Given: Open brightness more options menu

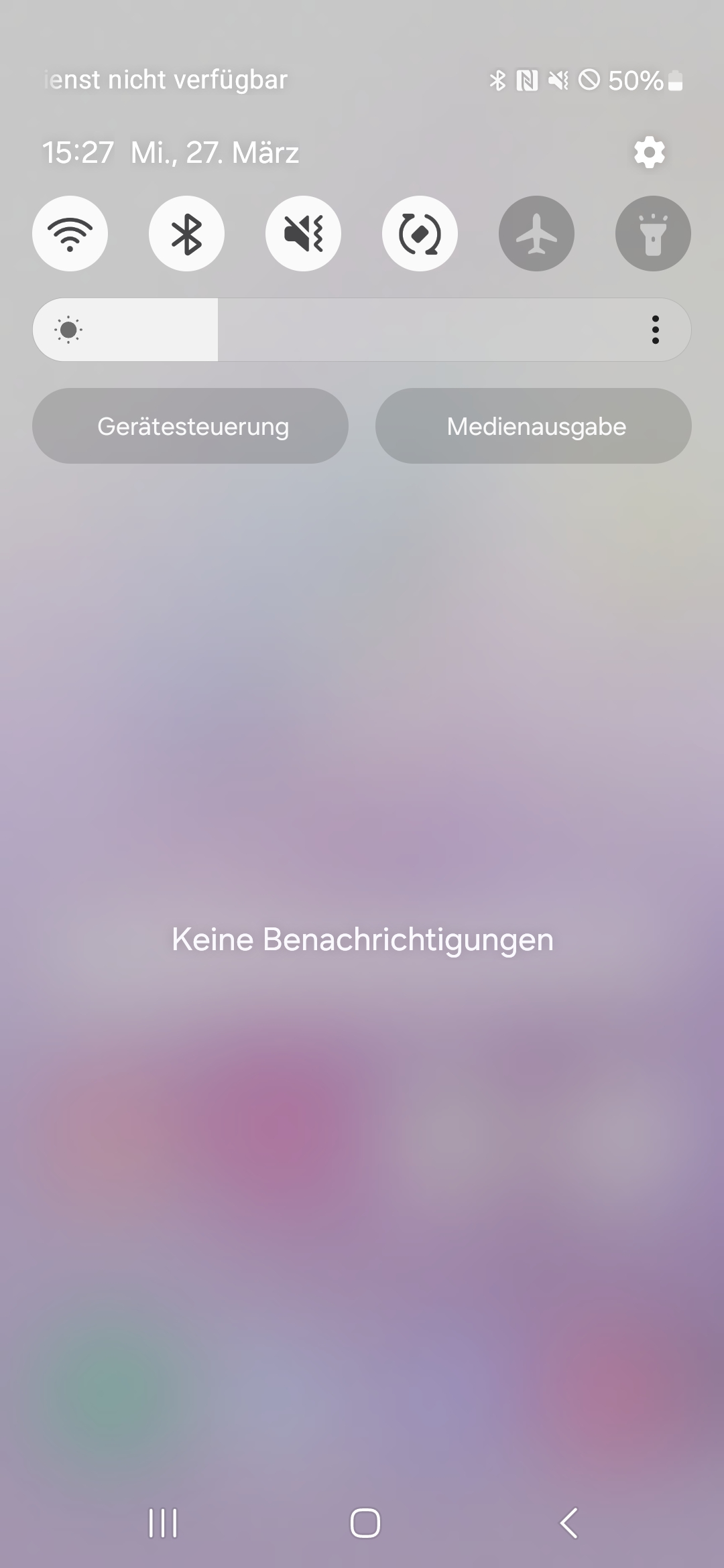Looking at the screenshot, I should (x=656, y=330).
